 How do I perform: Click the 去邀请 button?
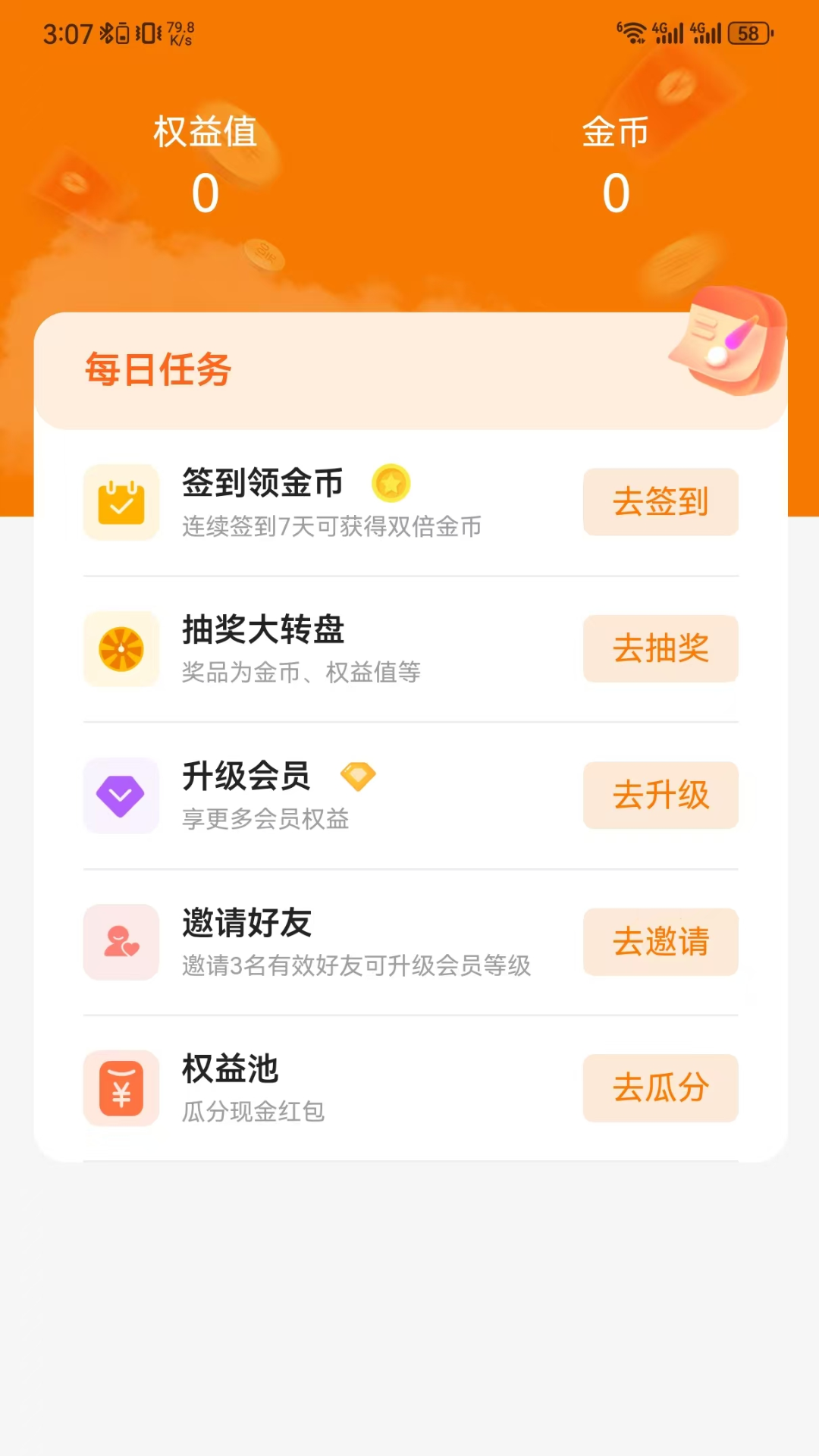661,942
